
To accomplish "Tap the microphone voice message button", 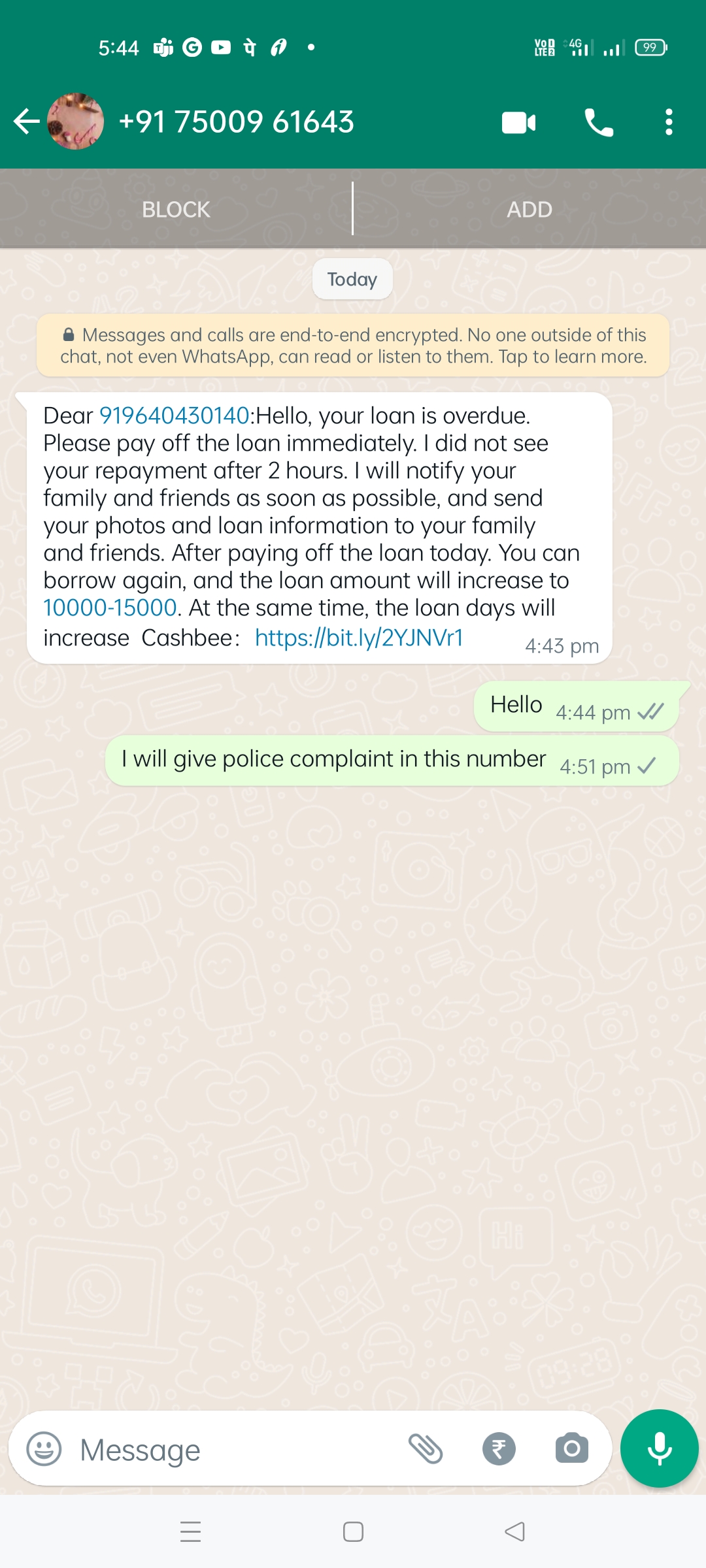I will tap(659, 1448).
